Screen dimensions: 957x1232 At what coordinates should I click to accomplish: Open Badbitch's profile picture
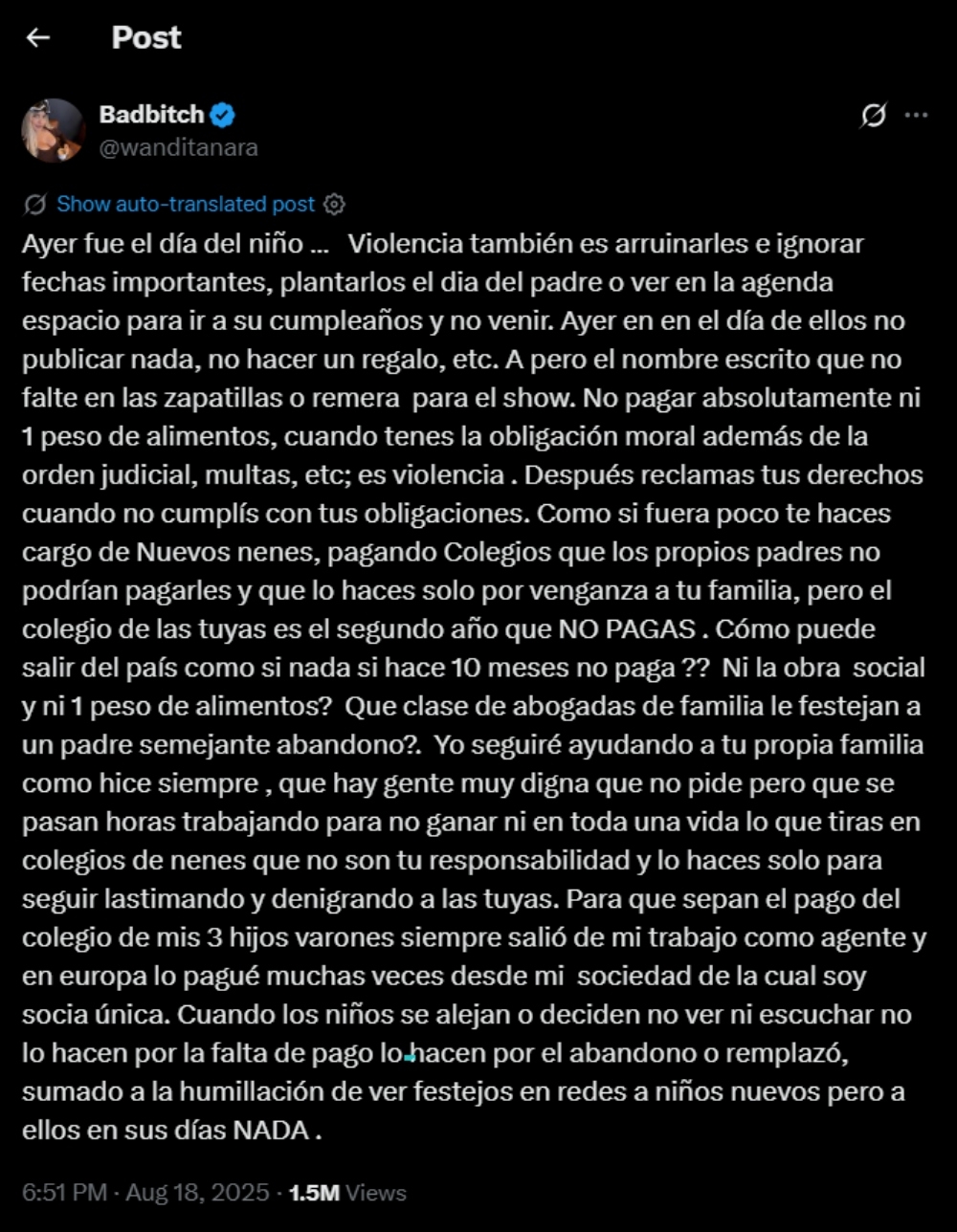tap(54, 131)
